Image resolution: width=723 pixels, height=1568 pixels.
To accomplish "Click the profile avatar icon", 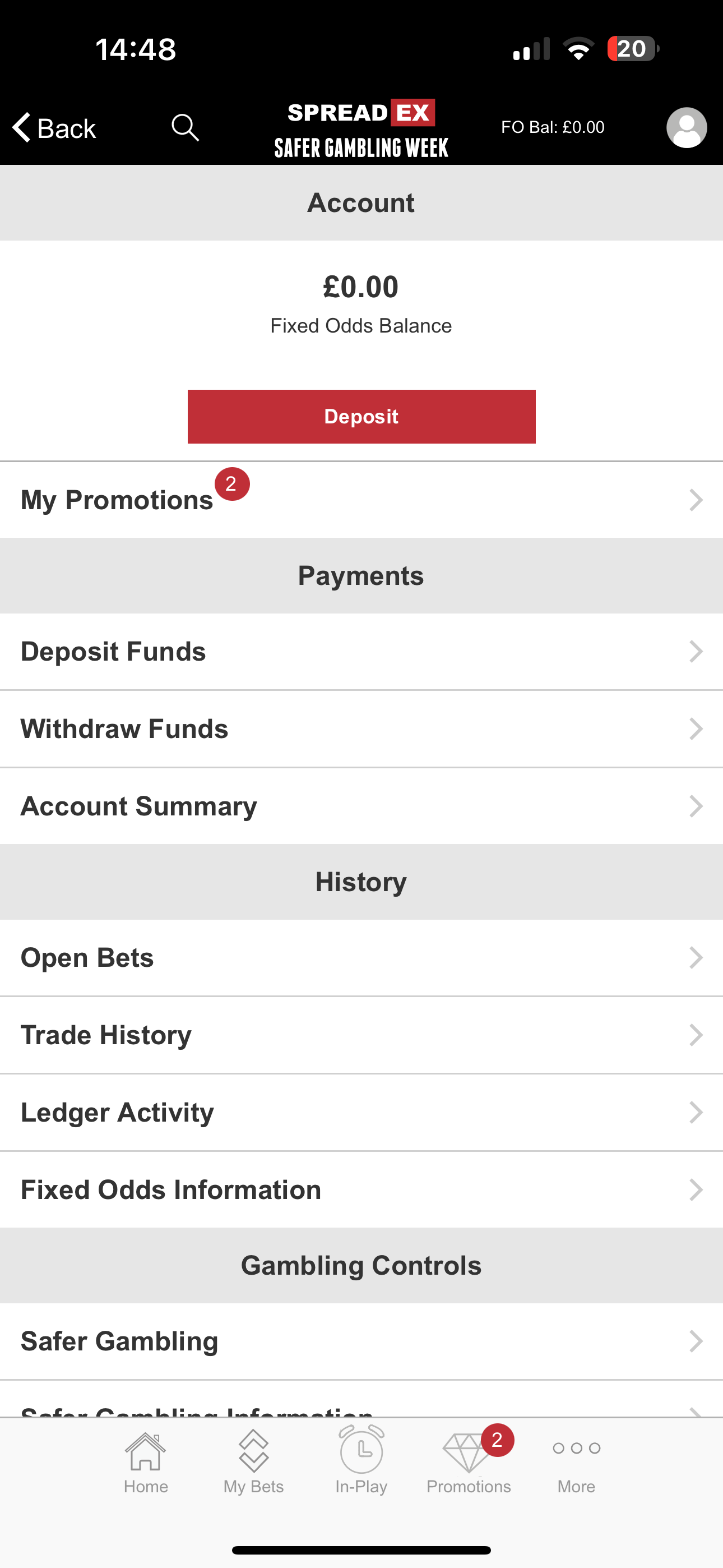I will [x=685, y=127].
